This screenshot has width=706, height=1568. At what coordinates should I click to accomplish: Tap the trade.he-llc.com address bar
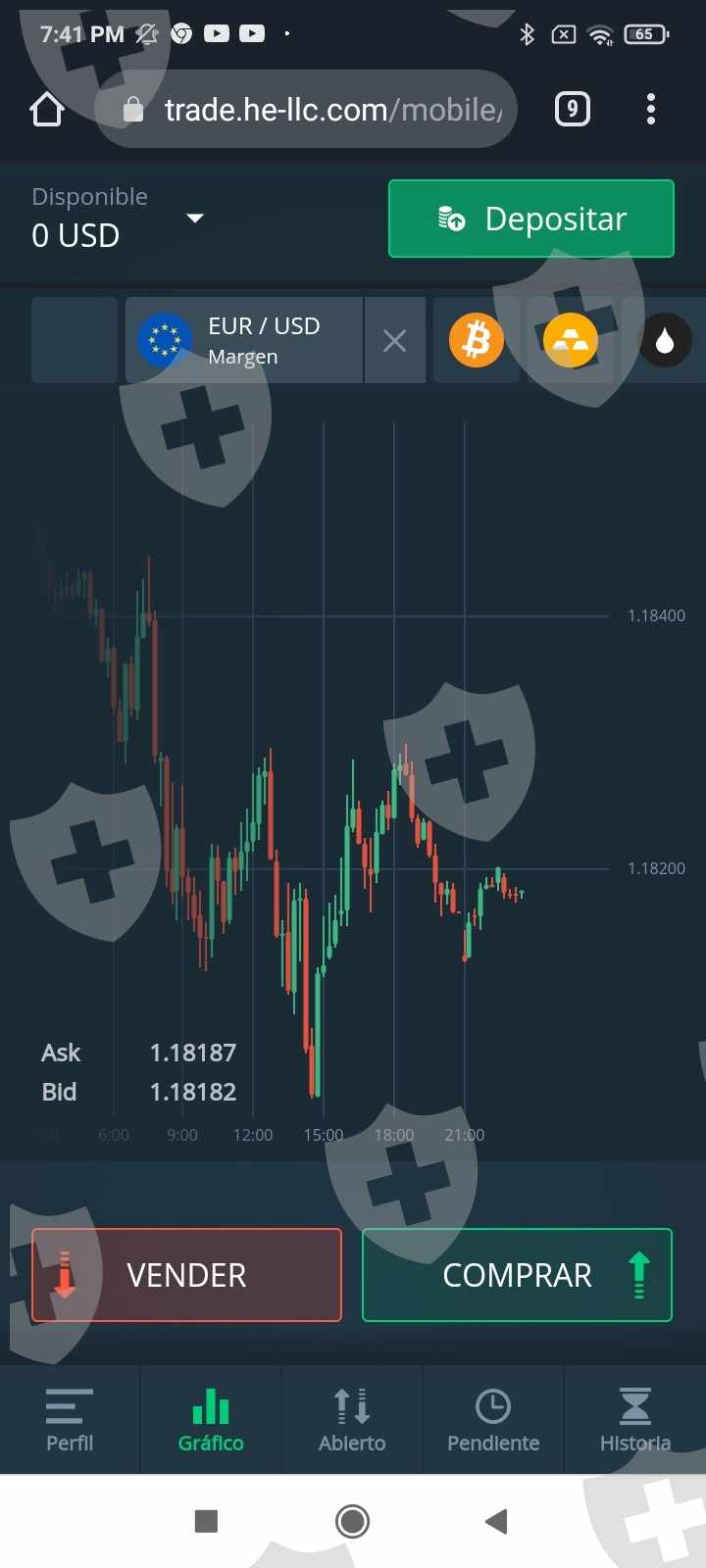(306, 109)
